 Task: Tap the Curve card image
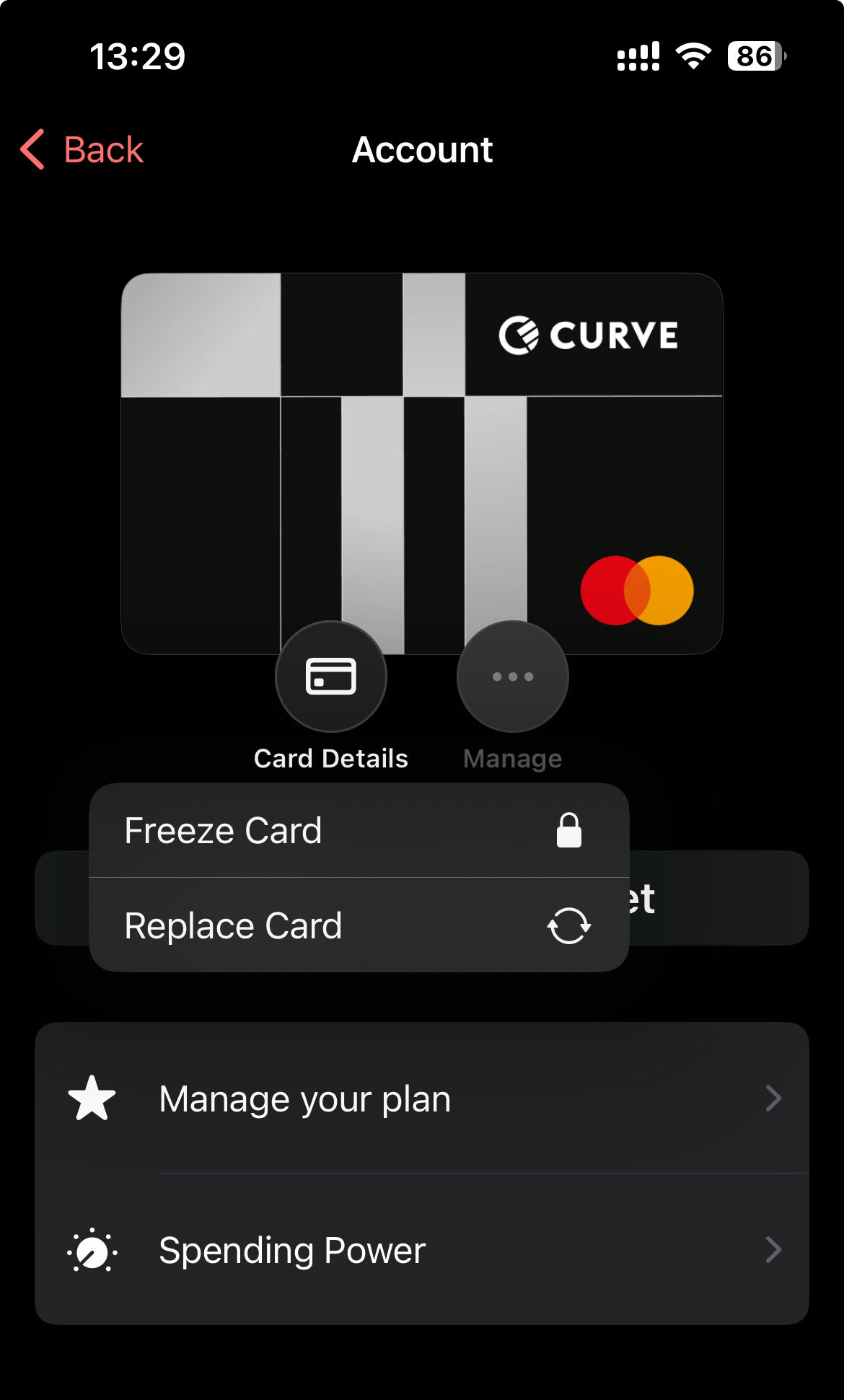point(422,464)
